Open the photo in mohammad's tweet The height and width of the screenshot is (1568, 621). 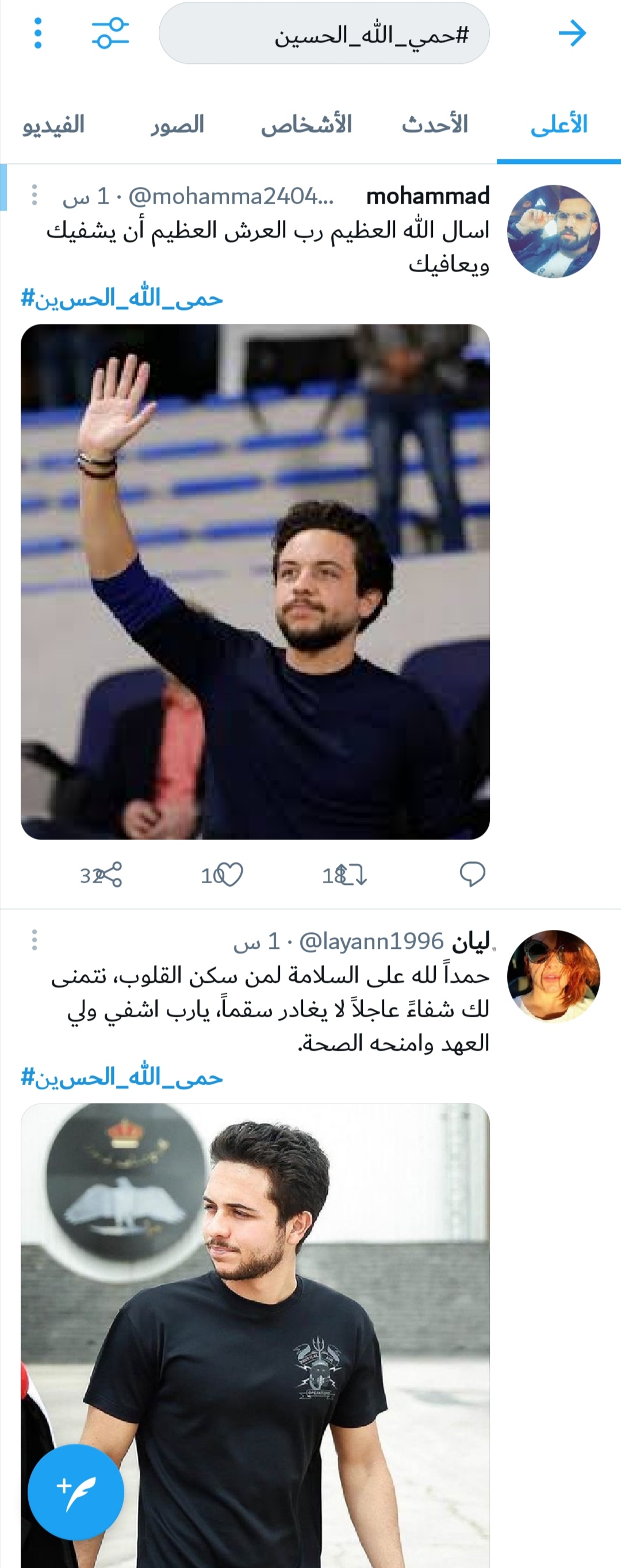255,581
